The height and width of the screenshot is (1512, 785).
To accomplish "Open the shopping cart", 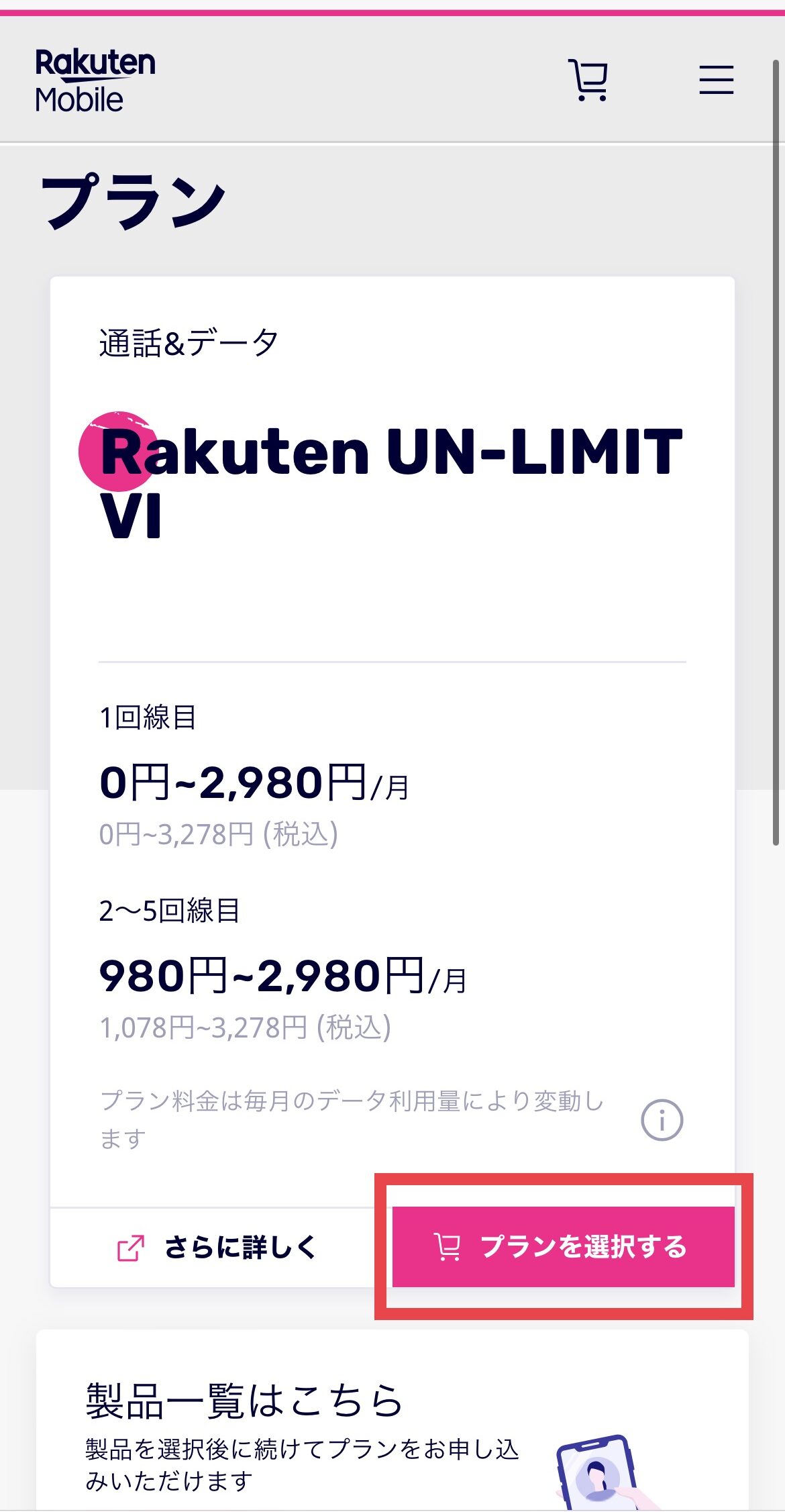I will [x=588, y=80].
